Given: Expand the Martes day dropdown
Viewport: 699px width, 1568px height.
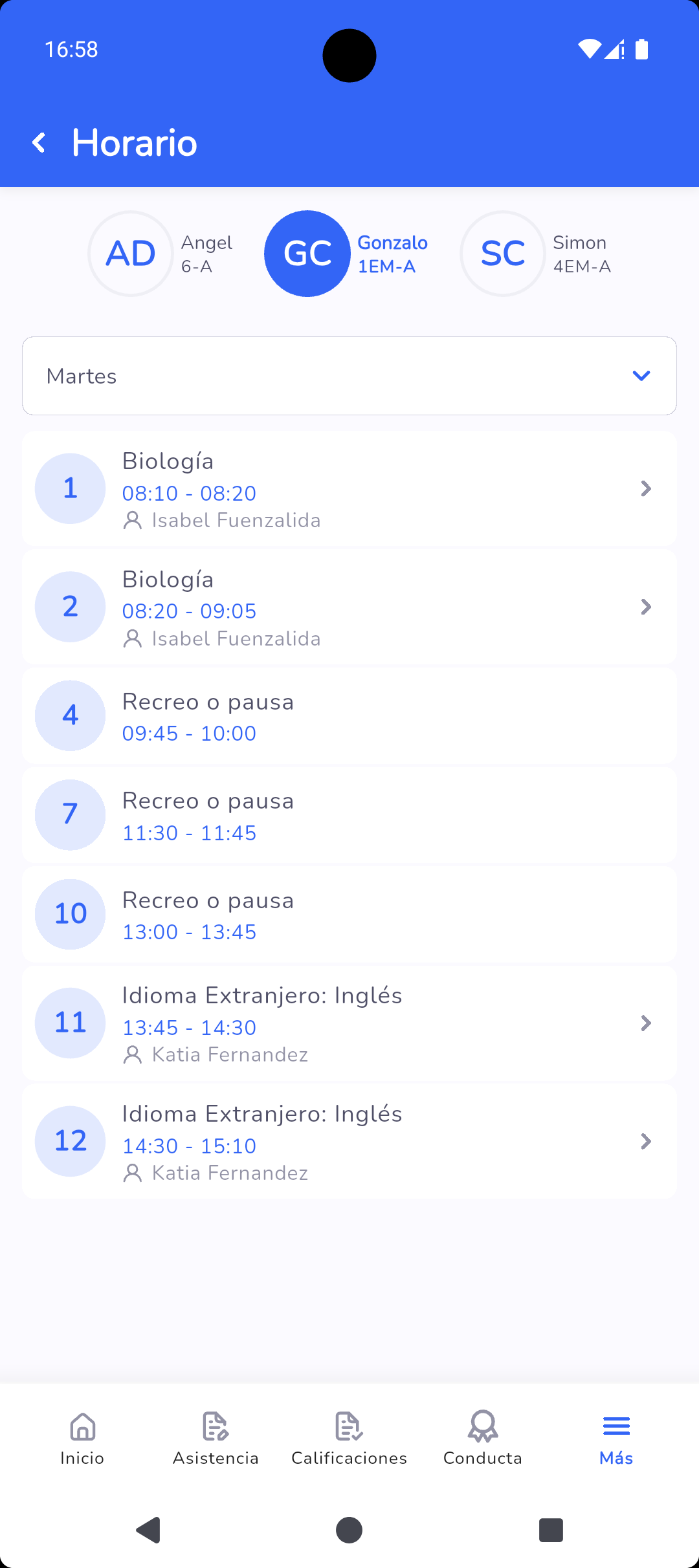Looking at the screenshot, I should pos(349,376).
